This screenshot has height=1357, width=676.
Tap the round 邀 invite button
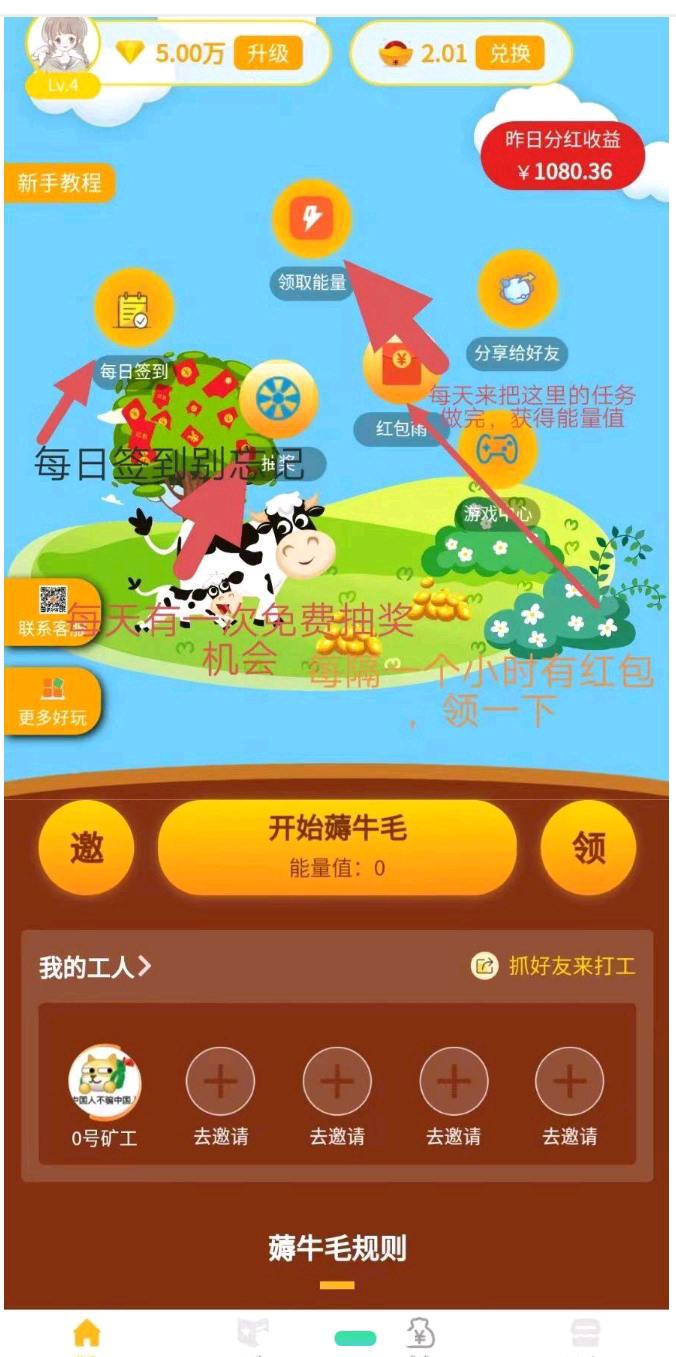(x=86, y=847)
